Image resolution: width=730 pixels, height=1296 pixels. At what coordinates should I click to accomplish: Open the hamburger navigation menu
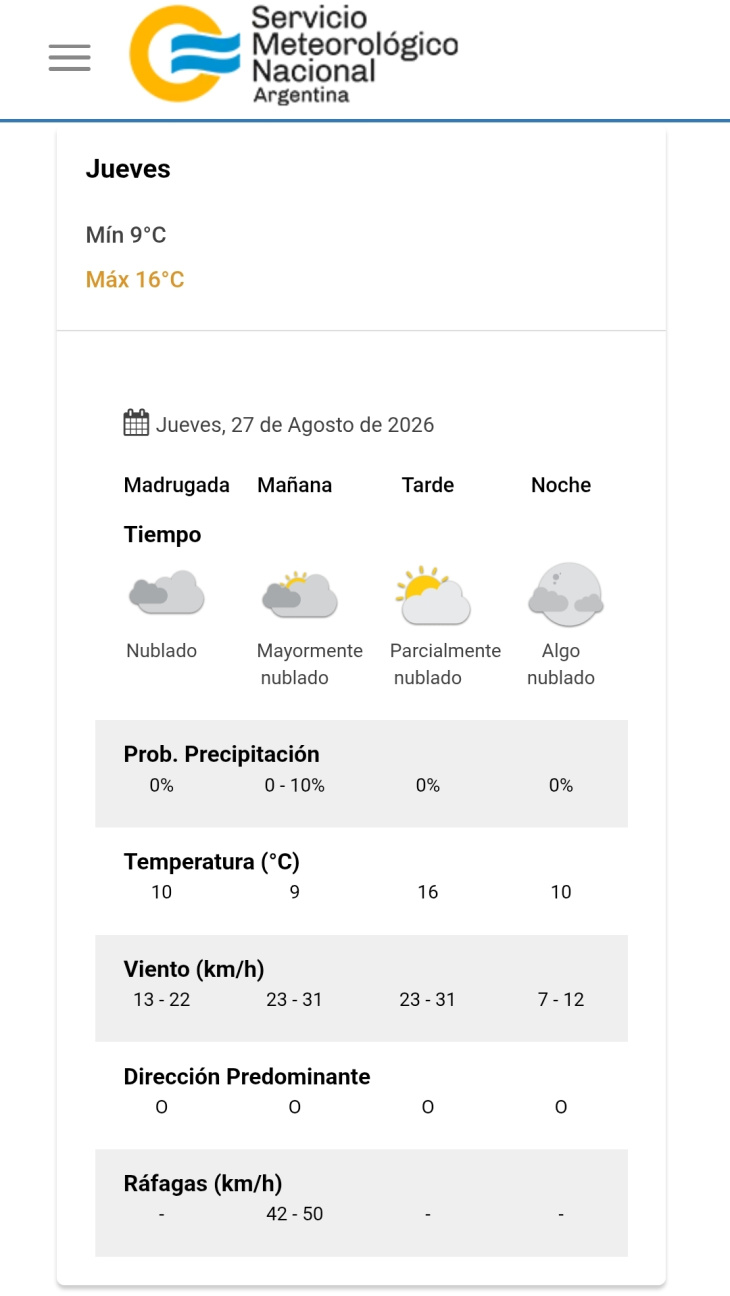point(70,58)
